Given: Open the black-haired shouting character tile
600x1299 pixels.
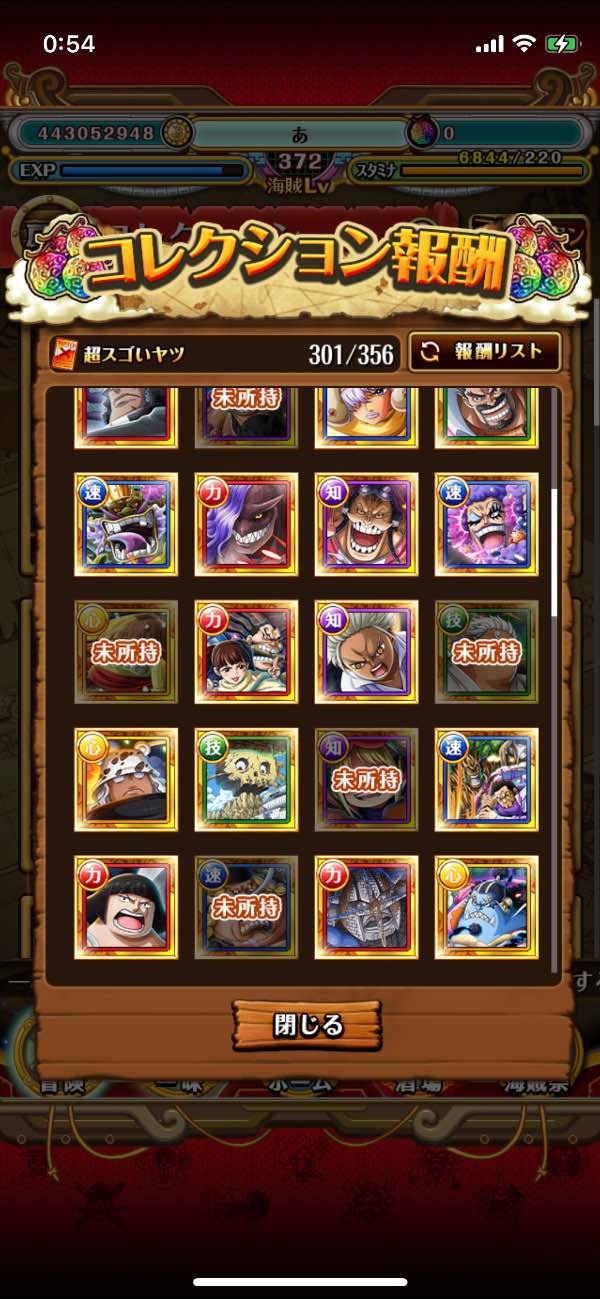Looking at the screenshot, I should tap(126, 907).
